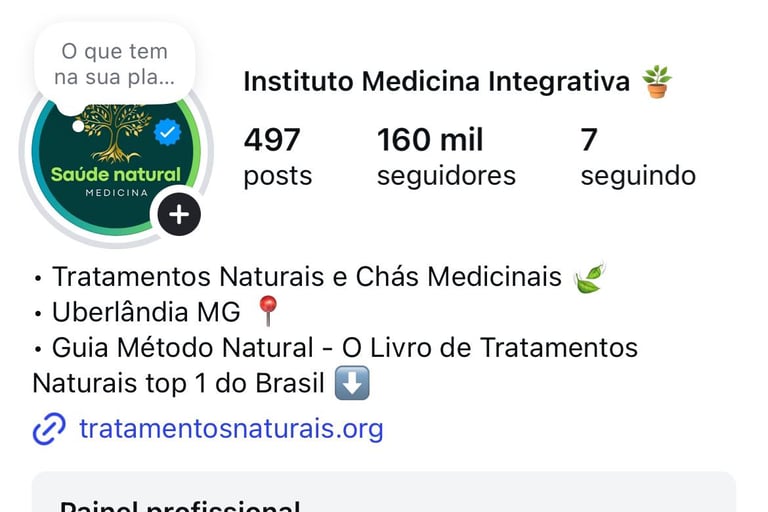Show the 7 seguindo accounts
This screenshot has width=768, height=512.
click(637, 157)
